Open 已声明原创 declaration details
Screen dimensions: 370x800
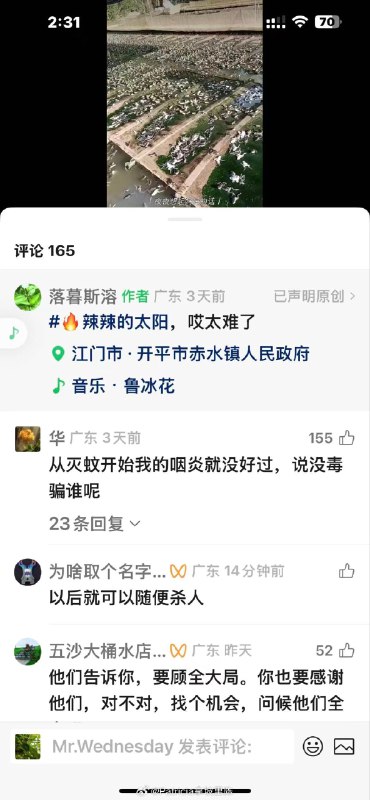click(315, 296)
